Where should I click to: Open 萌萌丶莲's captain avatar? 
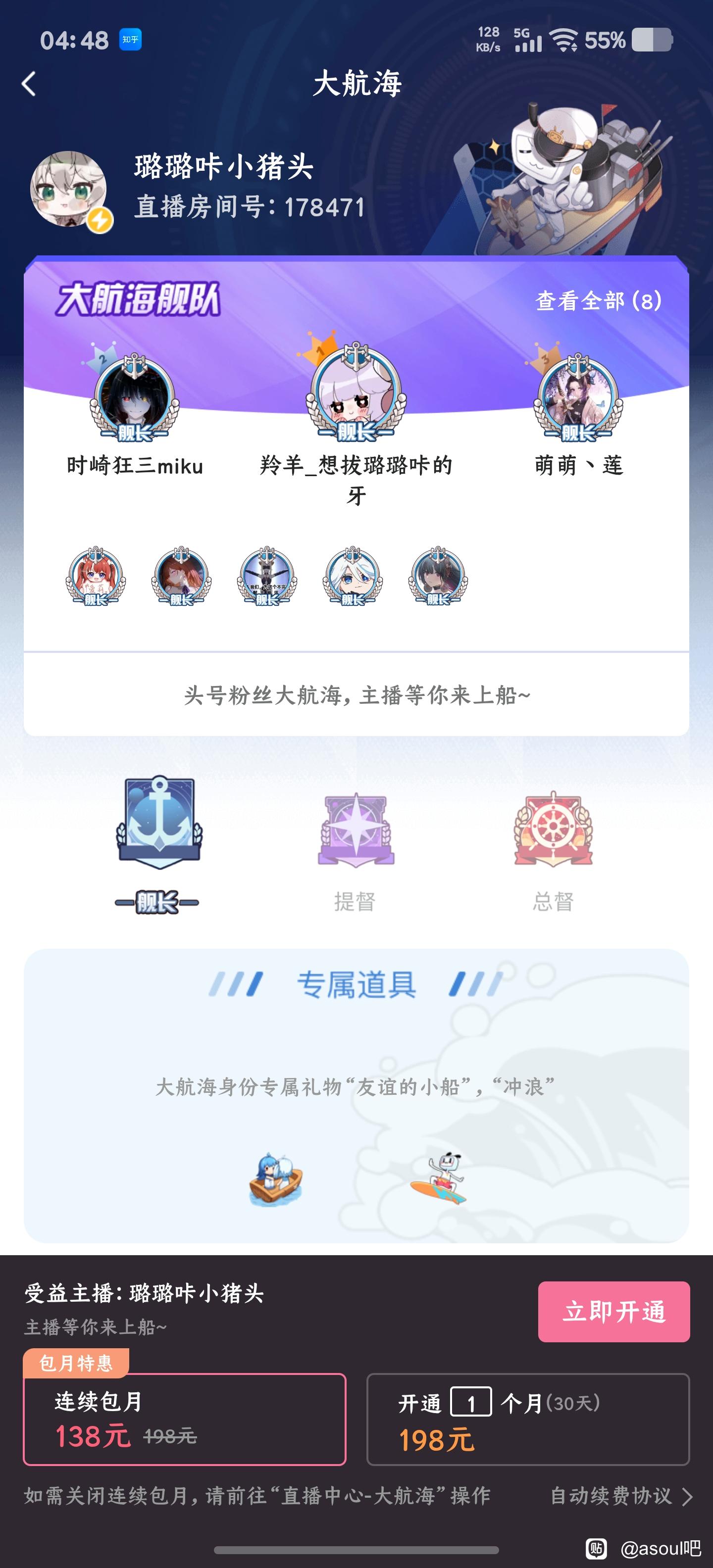[x=578, y=397]
